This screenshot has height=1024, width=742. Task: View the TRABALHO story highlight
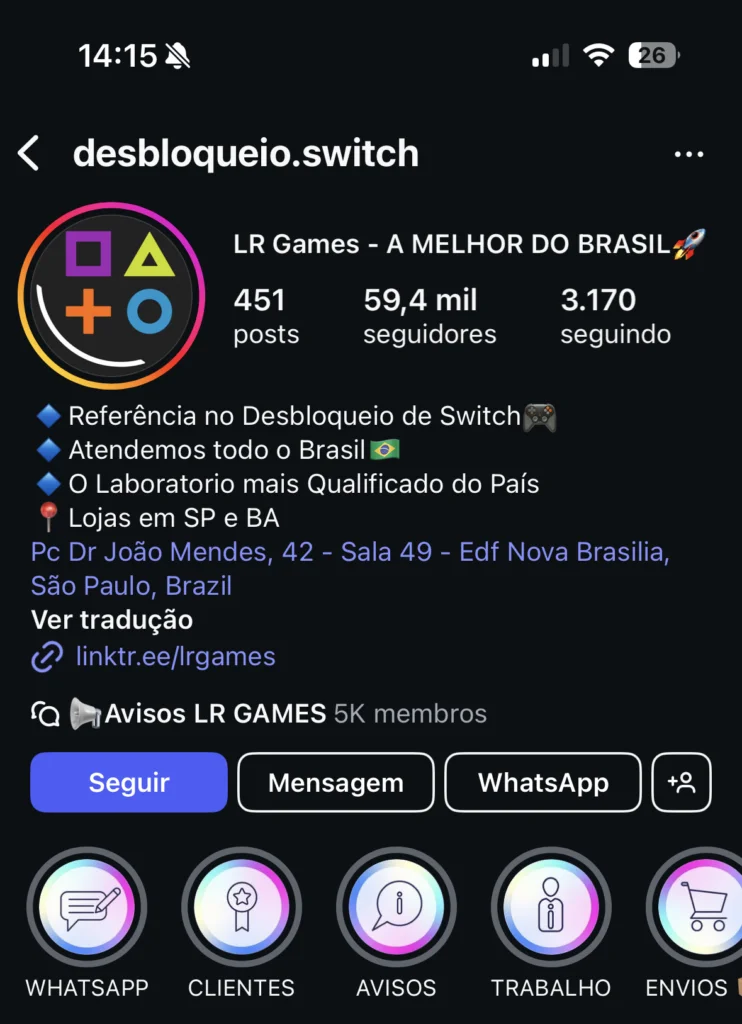pyautogui.click(x=551, y=907)
